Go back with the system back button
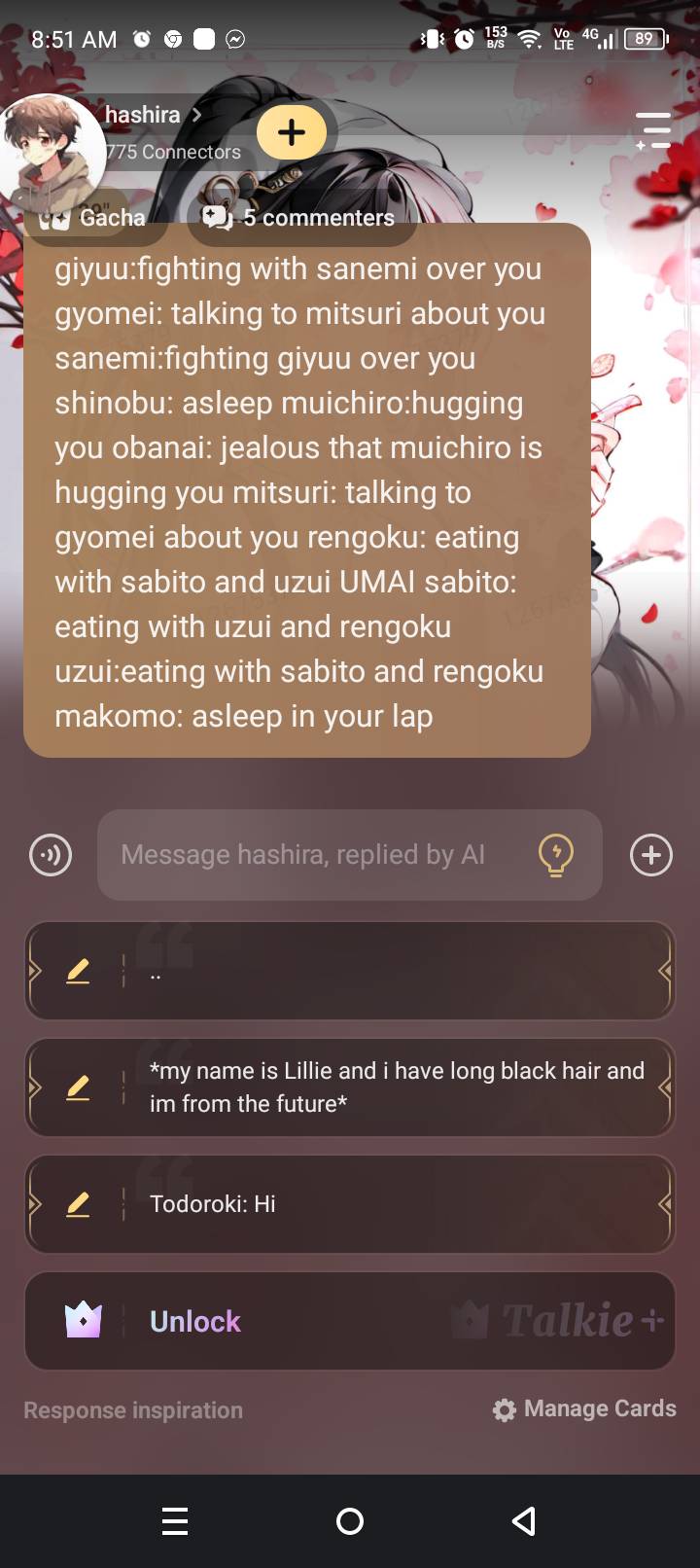 (x=524, y=1520)
